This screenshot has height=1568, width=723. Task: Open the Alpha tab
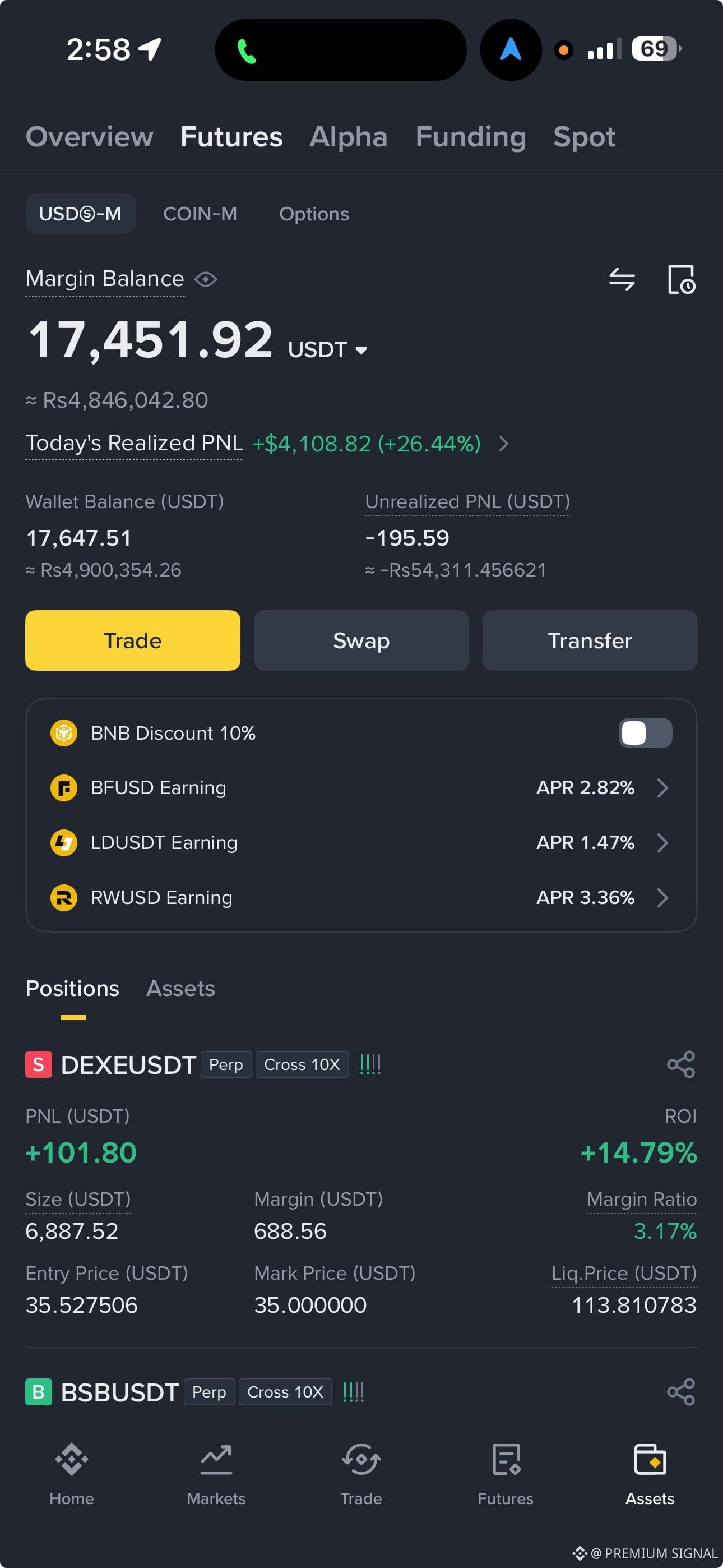coord(349,137)
